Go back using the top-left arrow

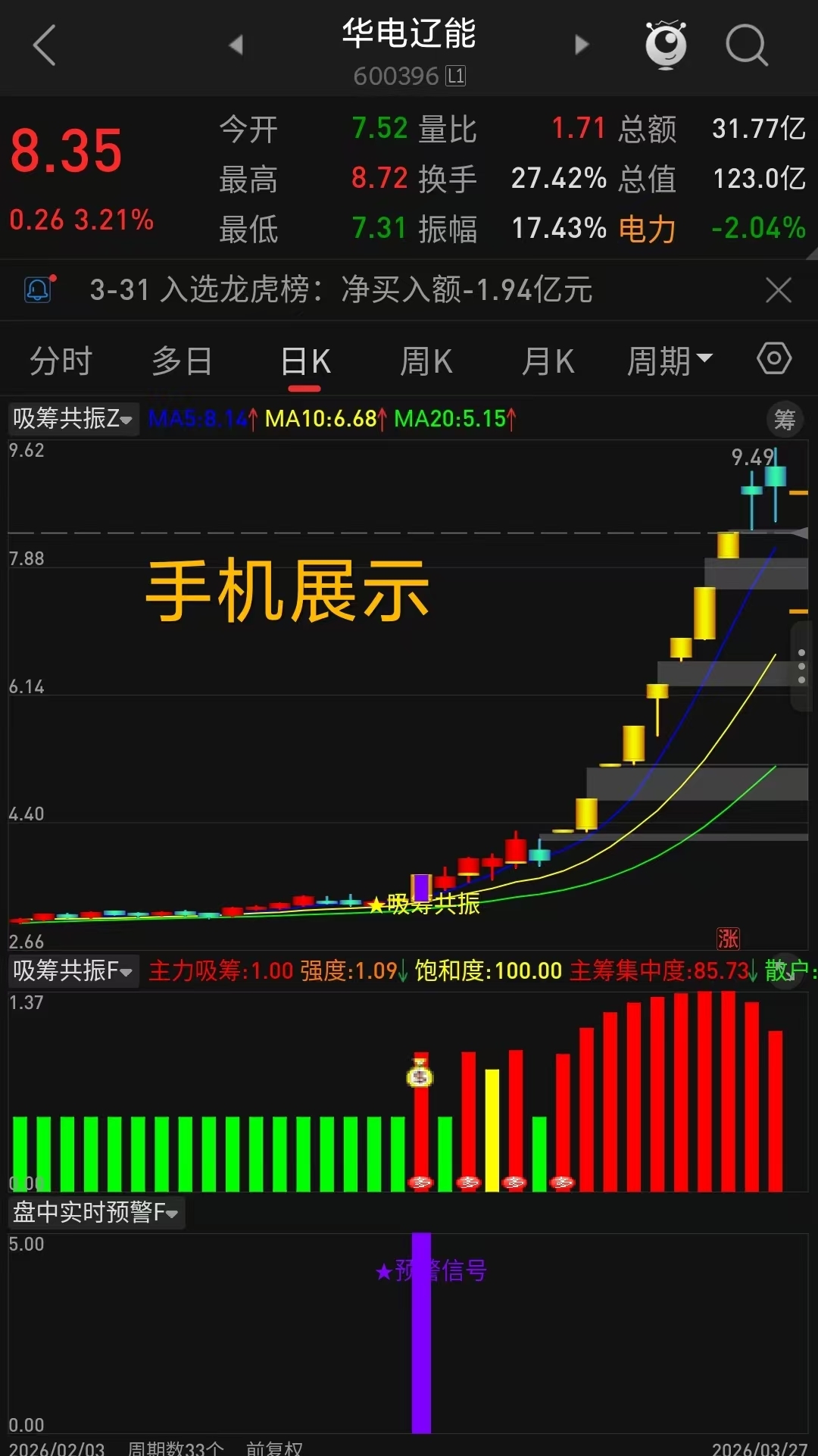45,45
